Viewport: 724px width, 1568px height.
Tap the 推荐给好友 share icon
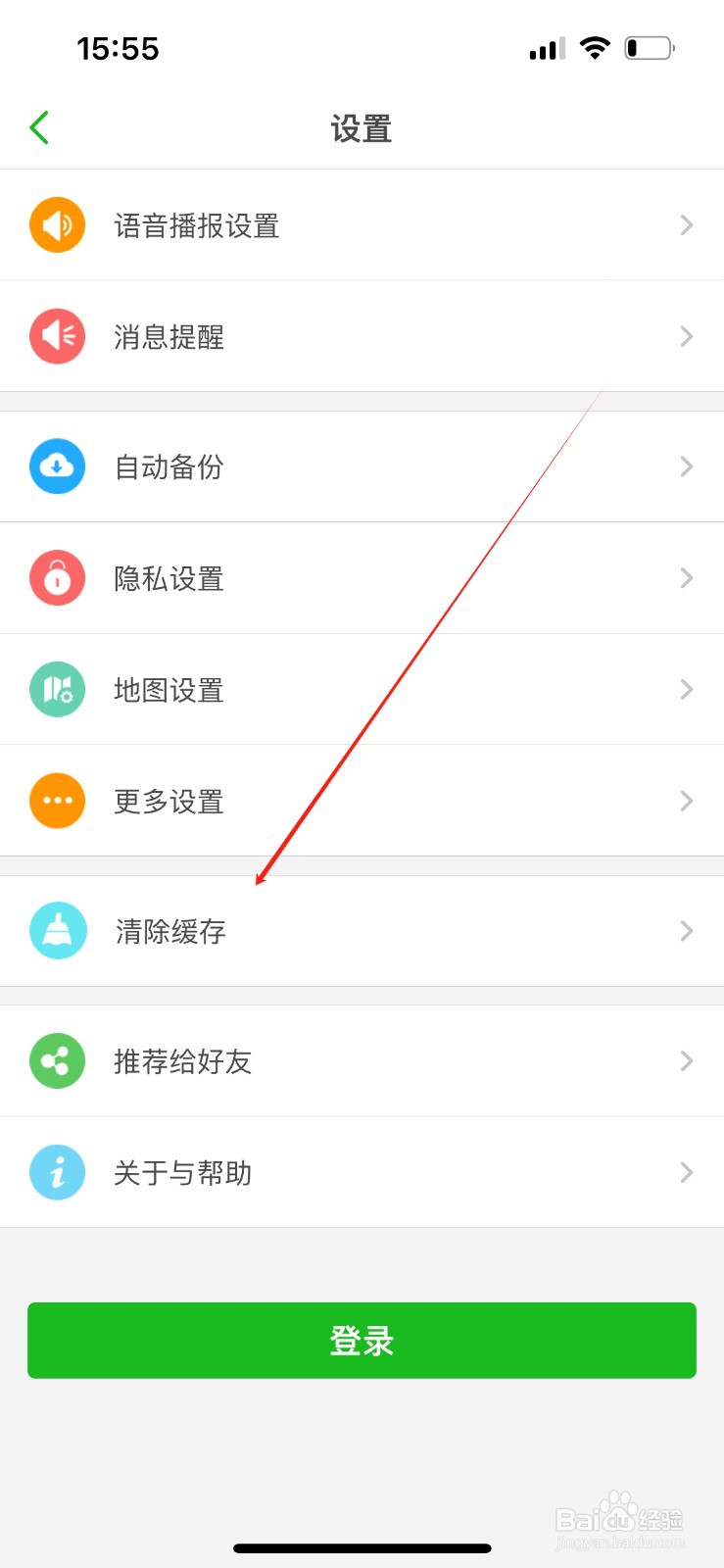[57, 1061]
